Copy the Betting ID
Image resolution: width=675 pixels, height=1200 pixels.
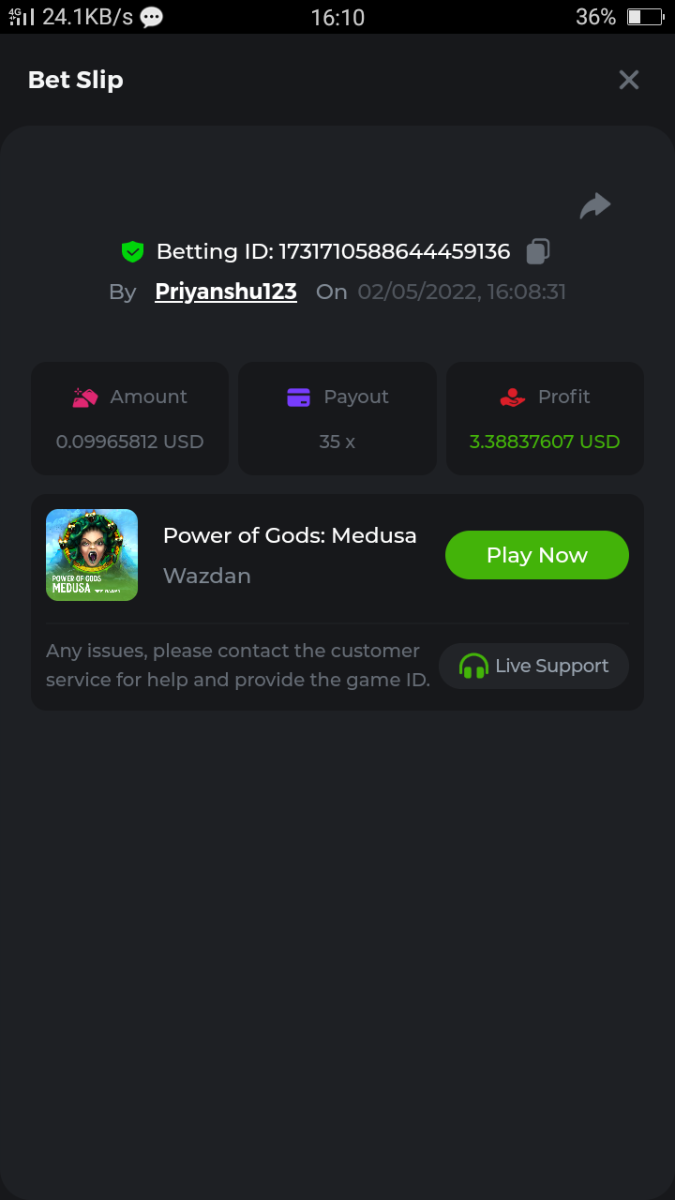(x=538, y=251)
